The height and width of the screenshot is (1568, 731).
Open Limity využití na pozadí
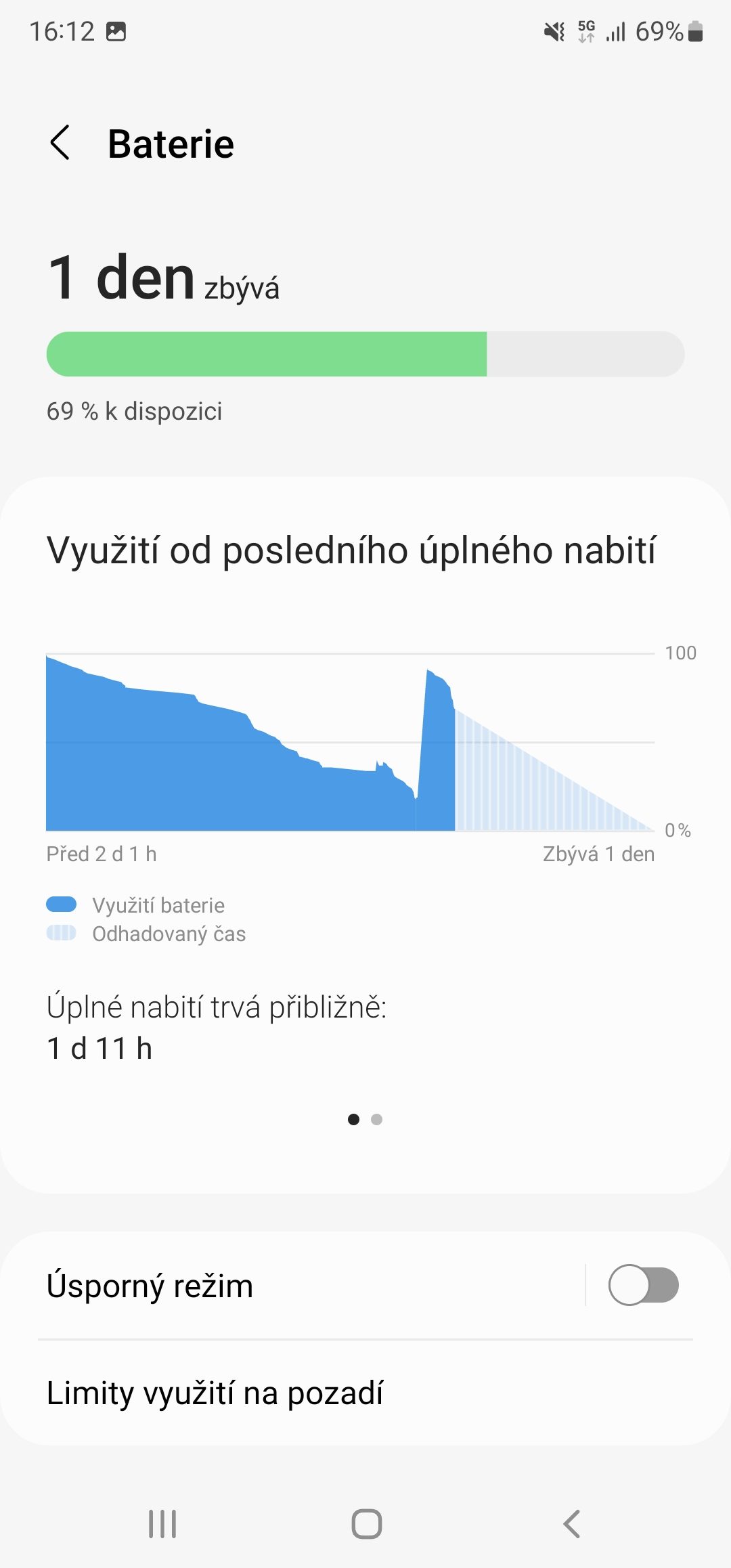point(365,1393)
